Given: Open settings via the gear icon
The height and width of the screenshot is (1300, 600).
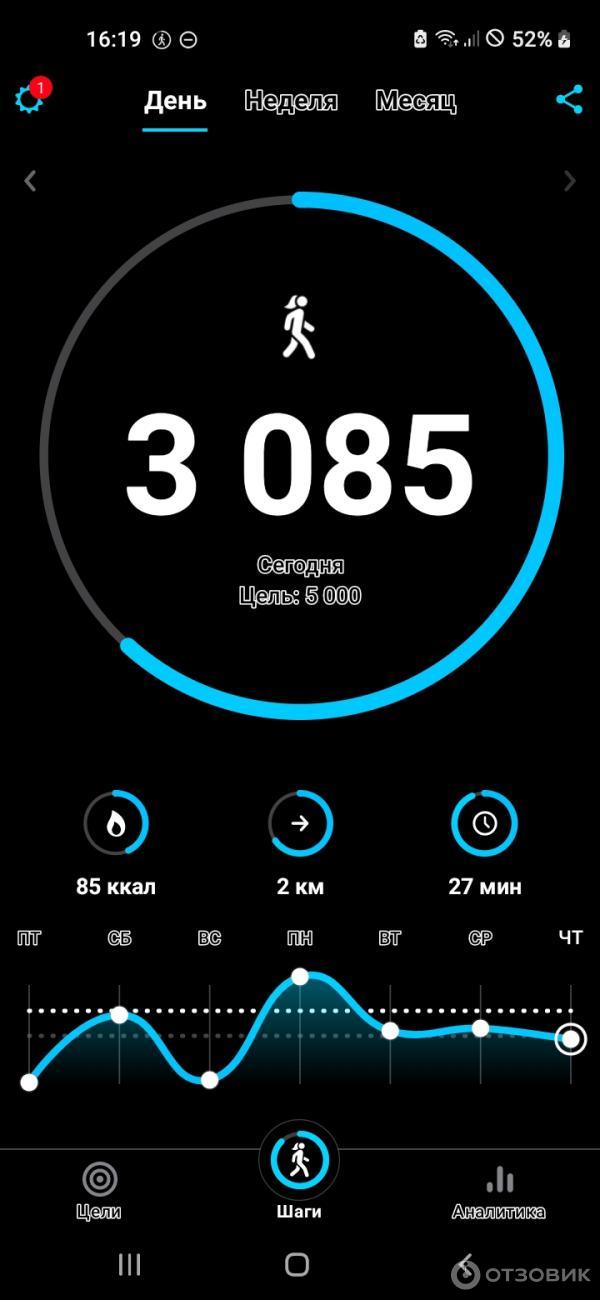Looking at the screenshot, I should [29, 99].
